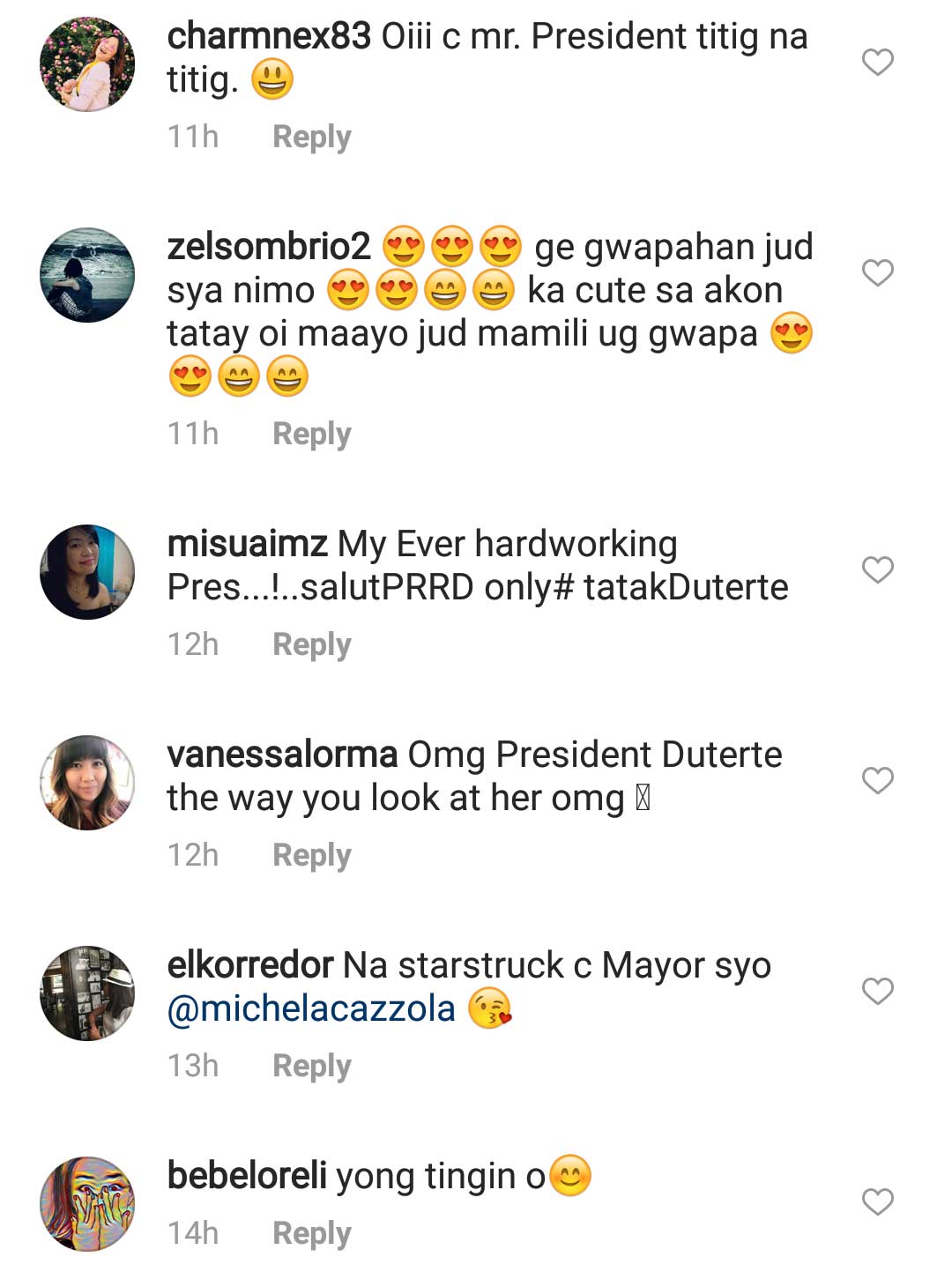Screen dimensions: 952x1287
Task: Like elkorredor's comment
Action: pyautogui.click(x=877, y=992)
